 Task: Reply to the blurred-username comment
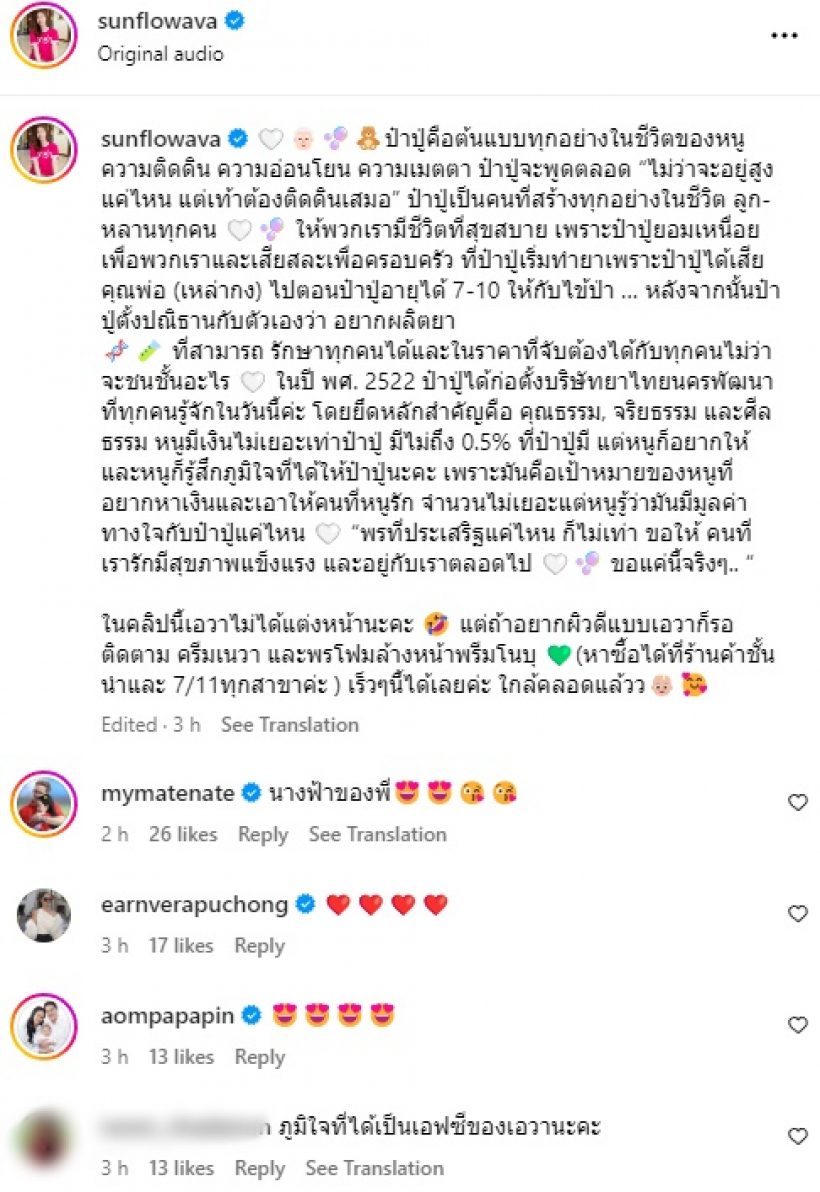click(x=259, y=1167)
